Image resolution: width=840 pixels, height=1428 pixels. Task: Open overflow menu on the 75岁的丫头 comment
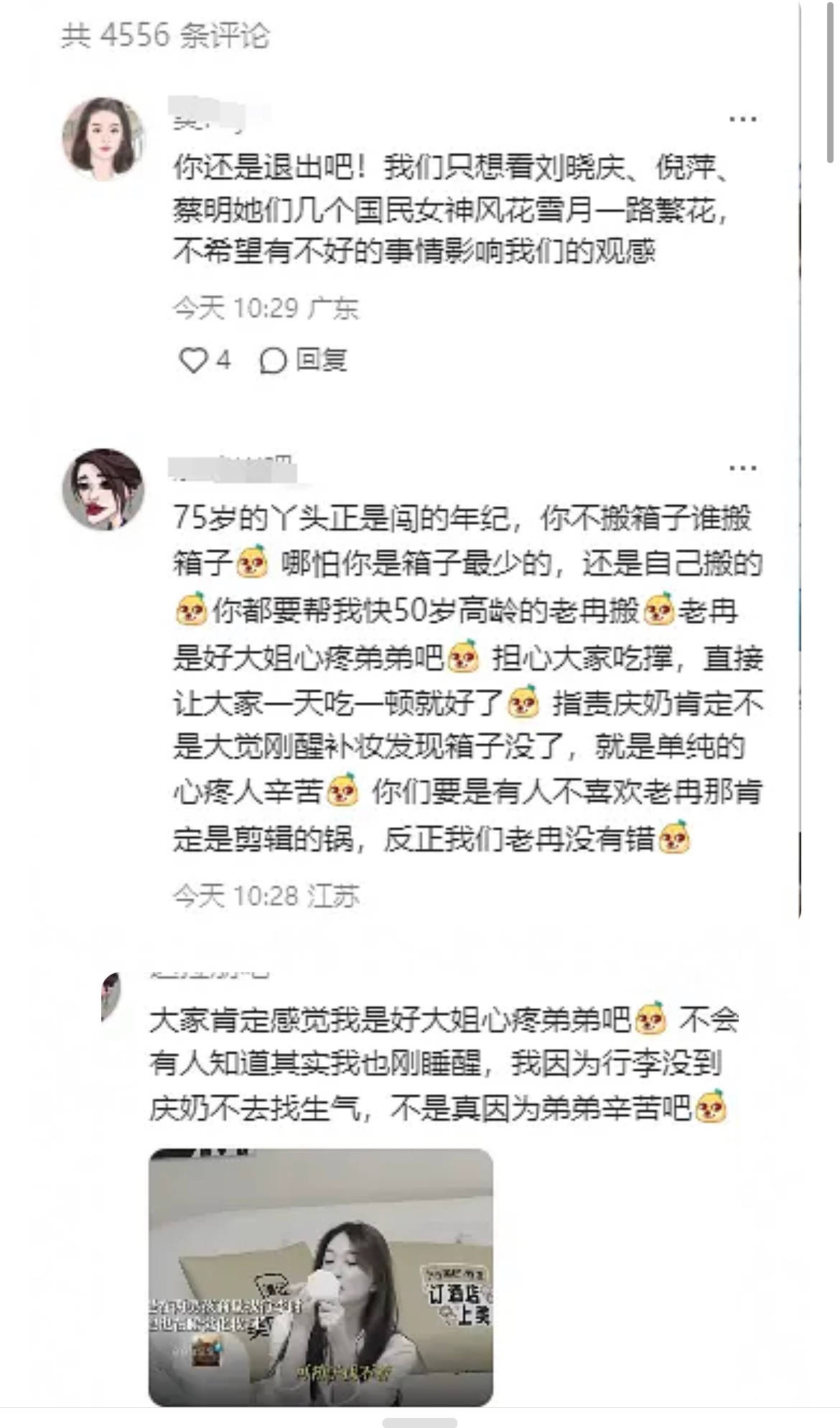[x=742, y=468]
